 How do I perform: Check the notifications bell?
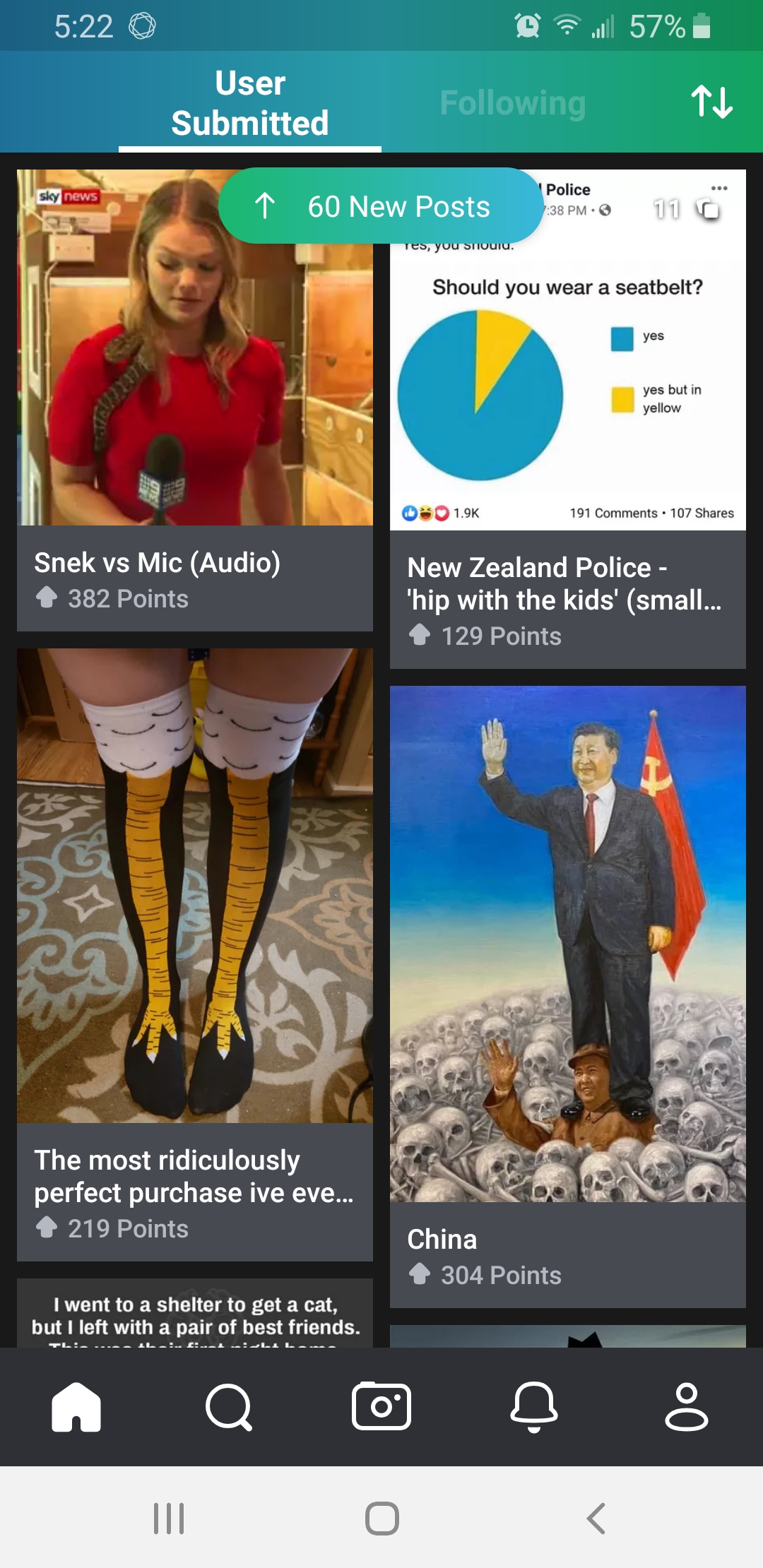(x=534, y=1406)
